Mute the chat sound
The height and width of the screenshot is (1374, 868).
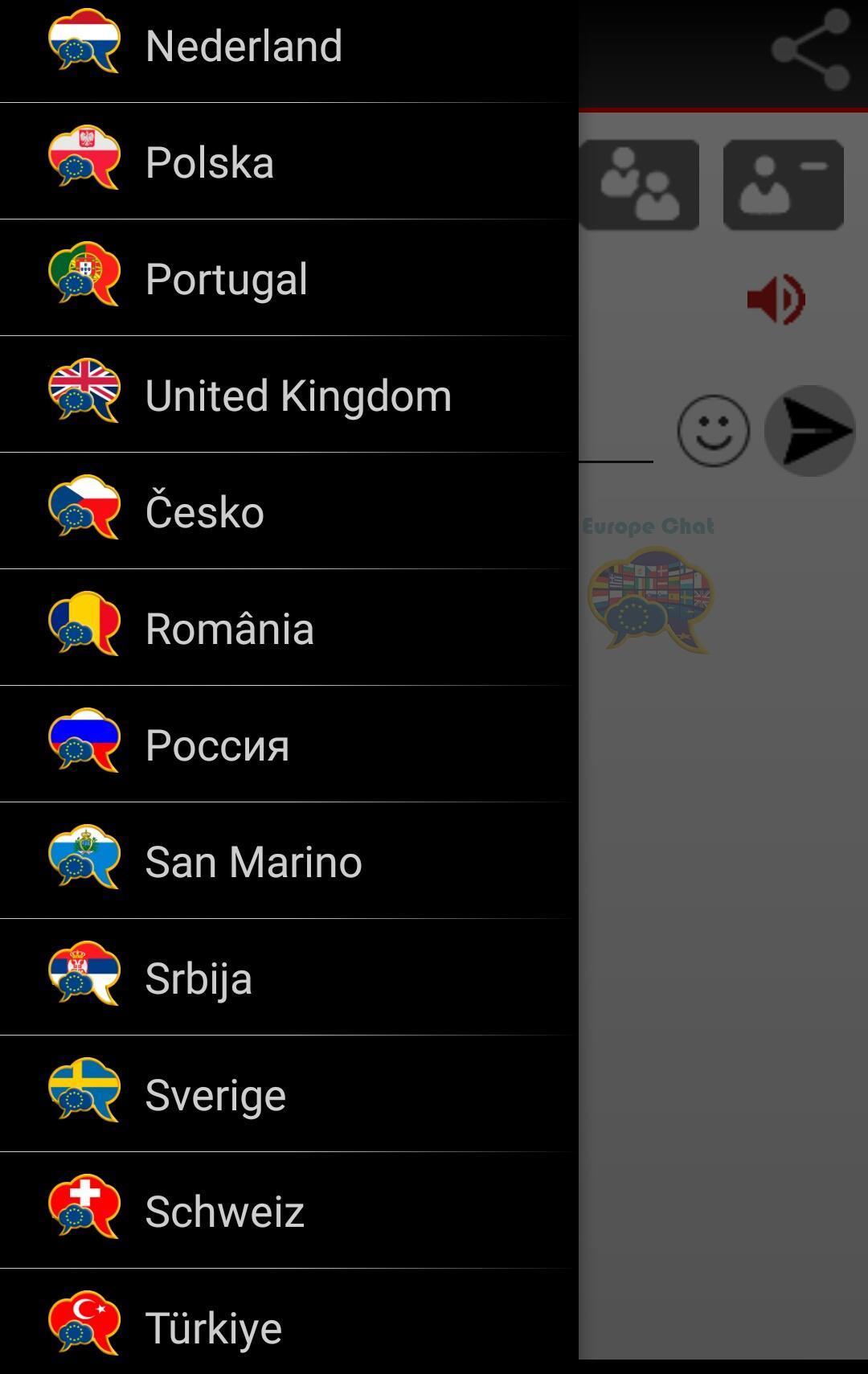776,299
